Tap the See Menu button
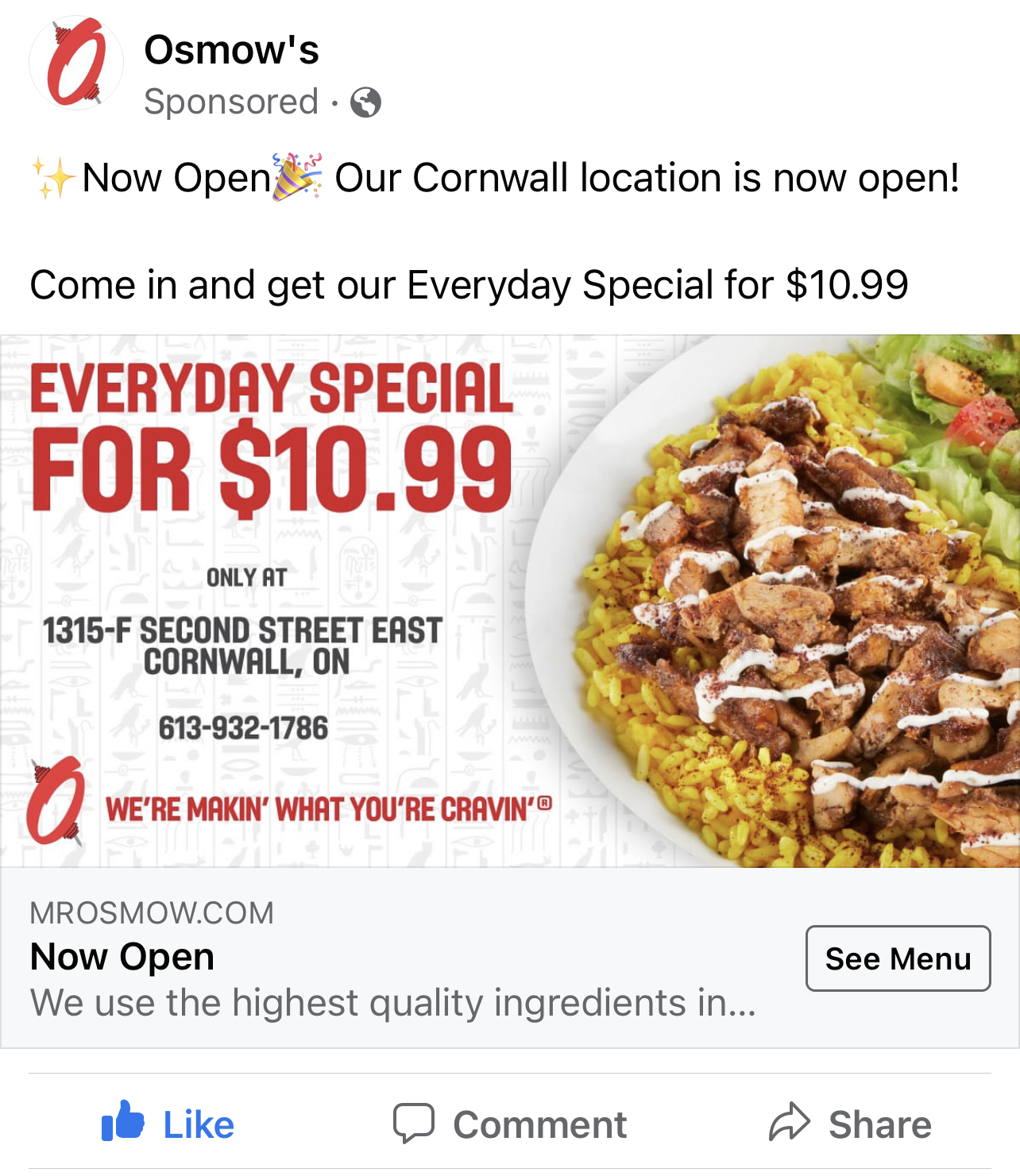Viewport: 1020px width, 1176px height. pos(898,958)
